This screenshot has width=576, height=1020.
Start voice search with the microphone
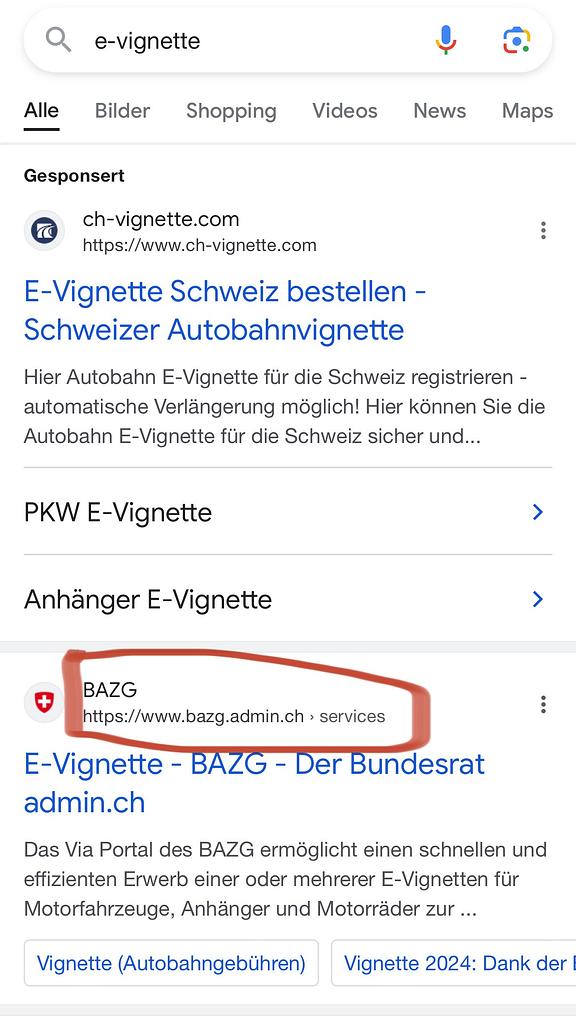click(446, 40)
